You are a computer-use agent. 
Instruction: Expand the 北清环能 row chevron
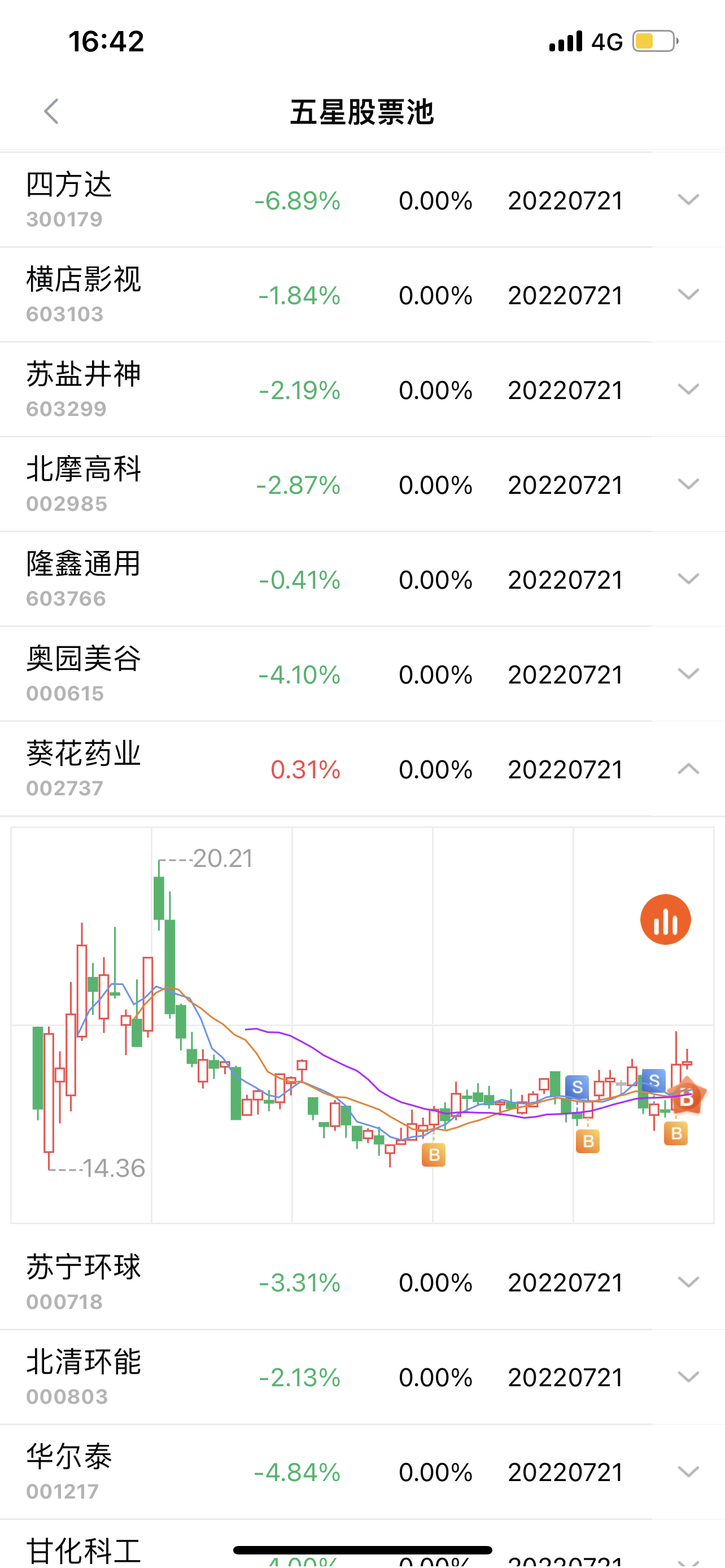click(688, 1377)
